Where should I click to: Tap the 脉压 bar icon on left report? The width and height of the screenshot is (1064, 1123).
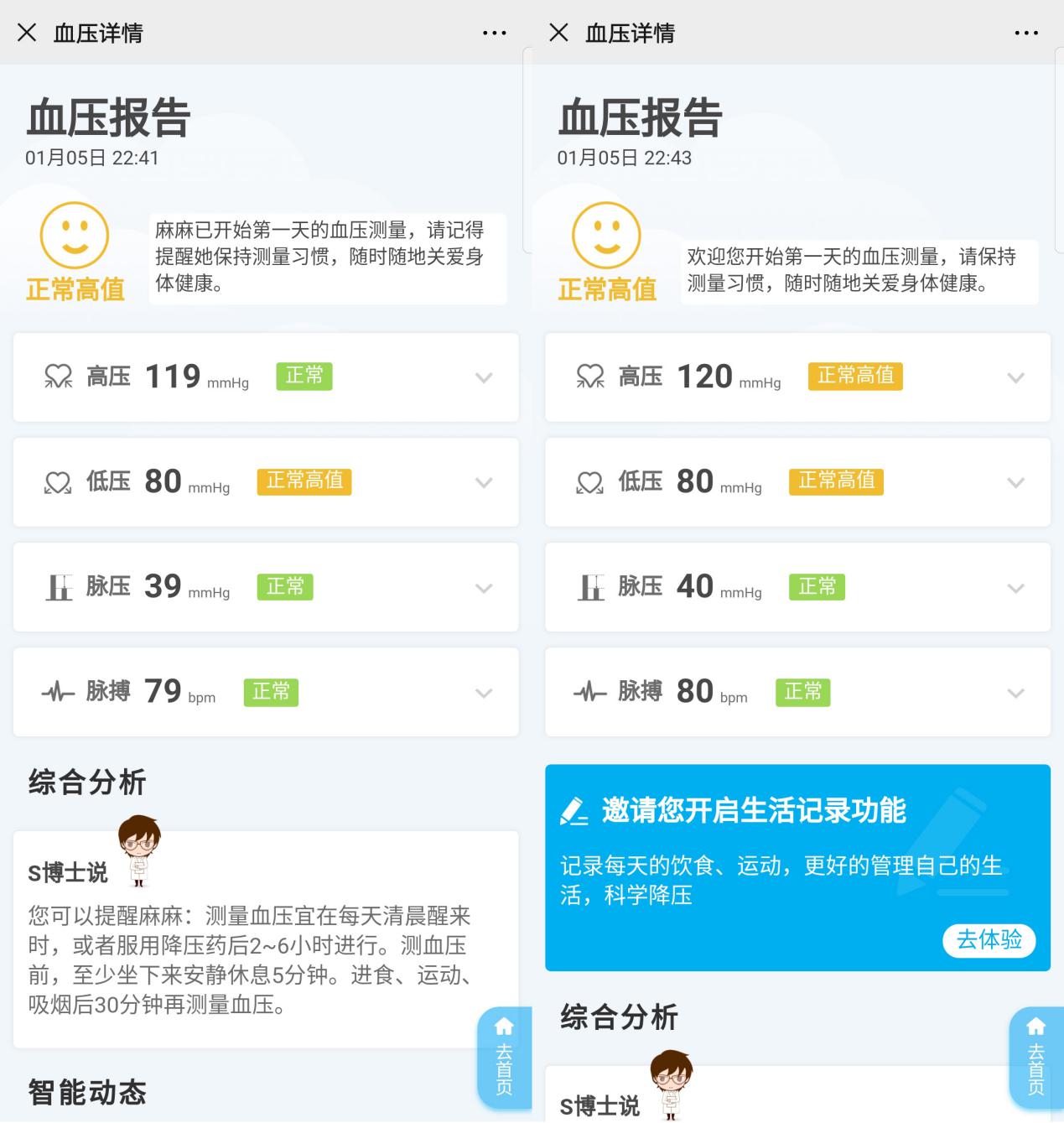point(57,587)
